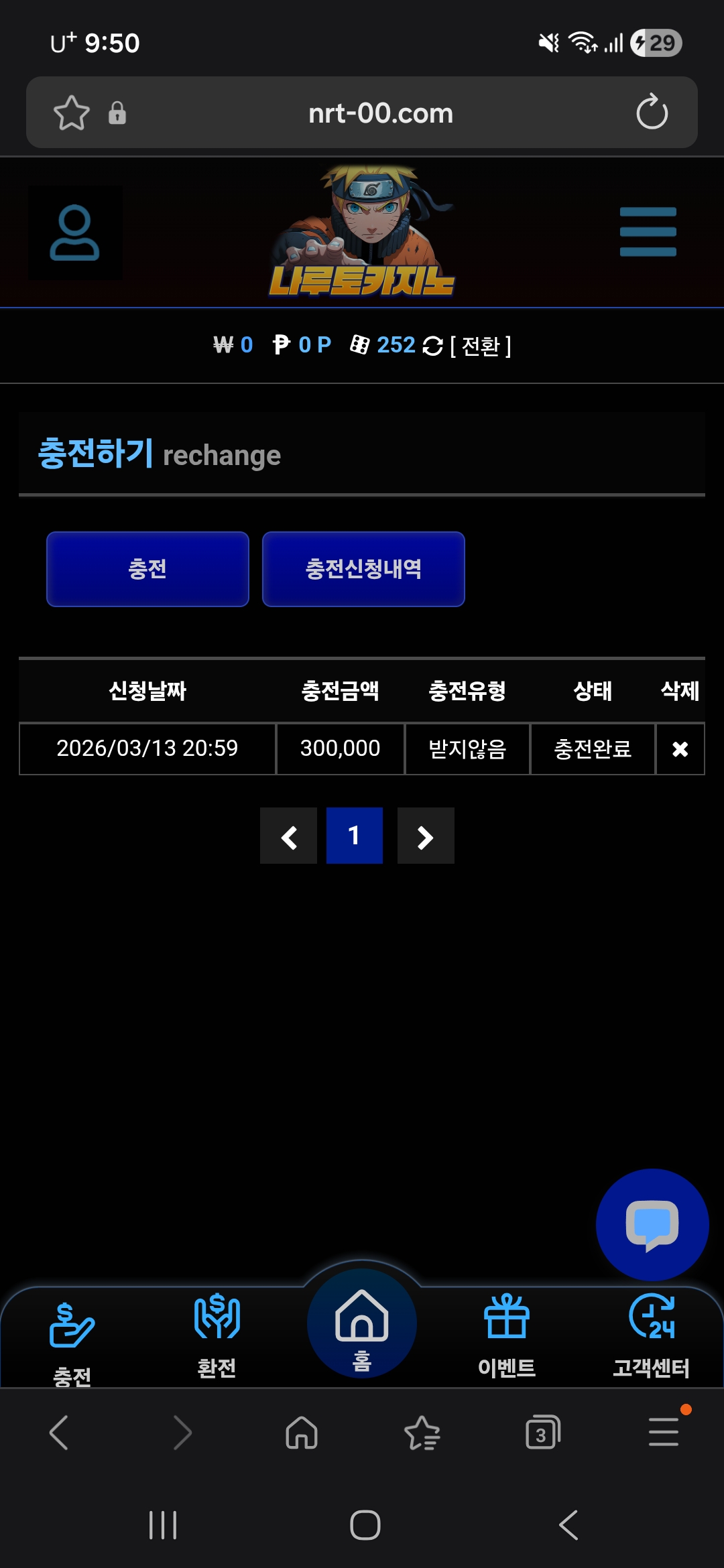Open the user profile icon
The image size is (724, 1568).
point(74,233)
